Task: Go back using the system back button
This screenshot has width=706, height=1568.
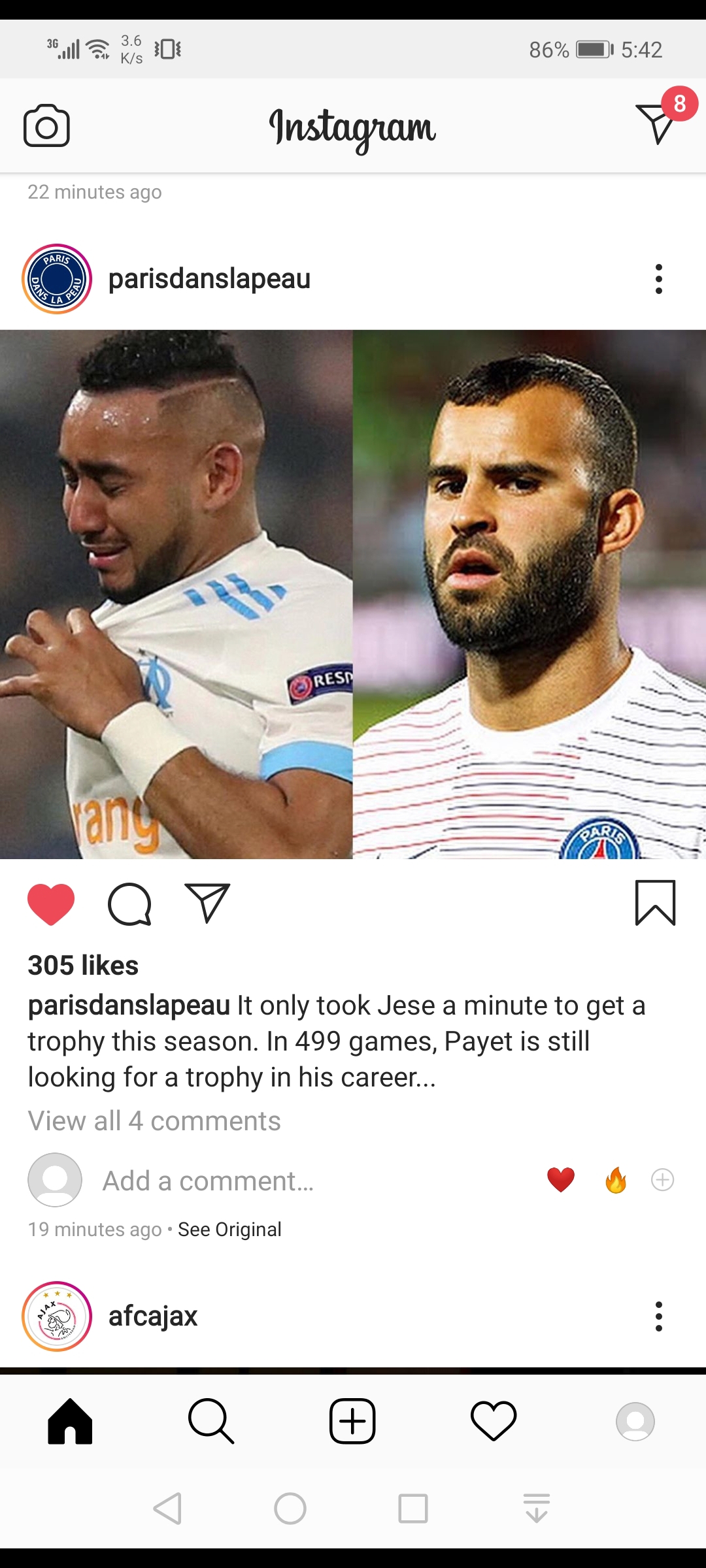Action: [167, 1509]
